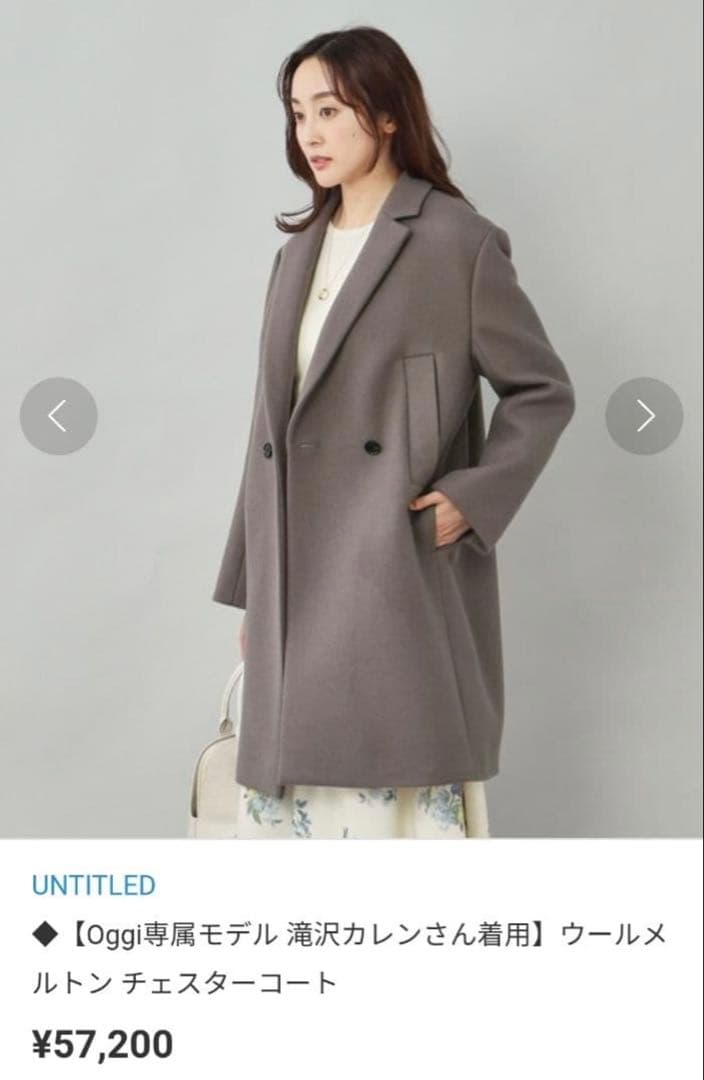704x1080 pixels.
Task: Open the UNTITLED brand link
Action: pos(93,885)
